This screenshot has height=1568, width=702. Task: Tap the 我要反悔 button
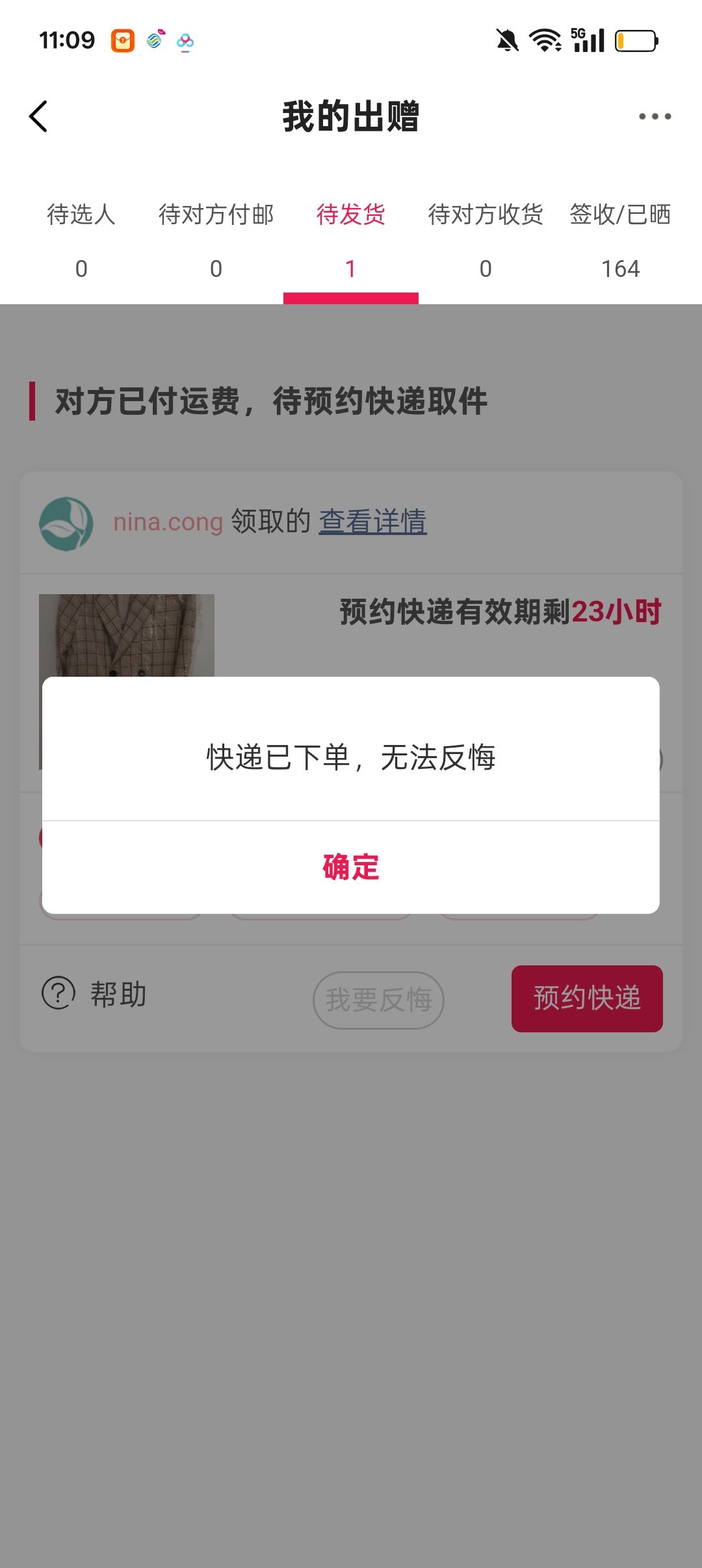(x=378, y=1000)
